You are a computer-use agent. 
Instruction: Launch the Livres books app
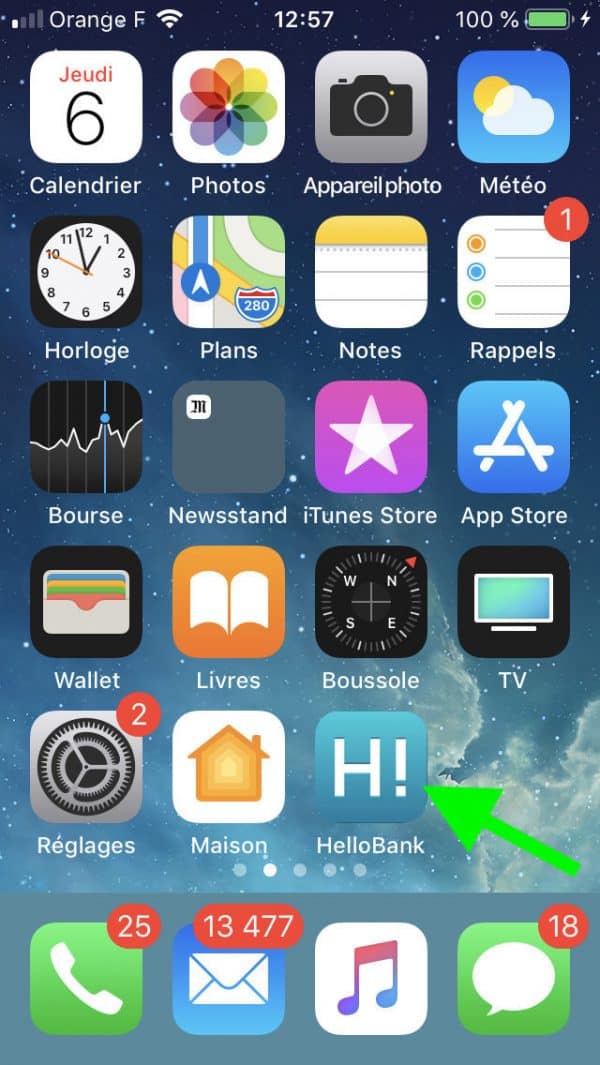[x=228, y=602]
